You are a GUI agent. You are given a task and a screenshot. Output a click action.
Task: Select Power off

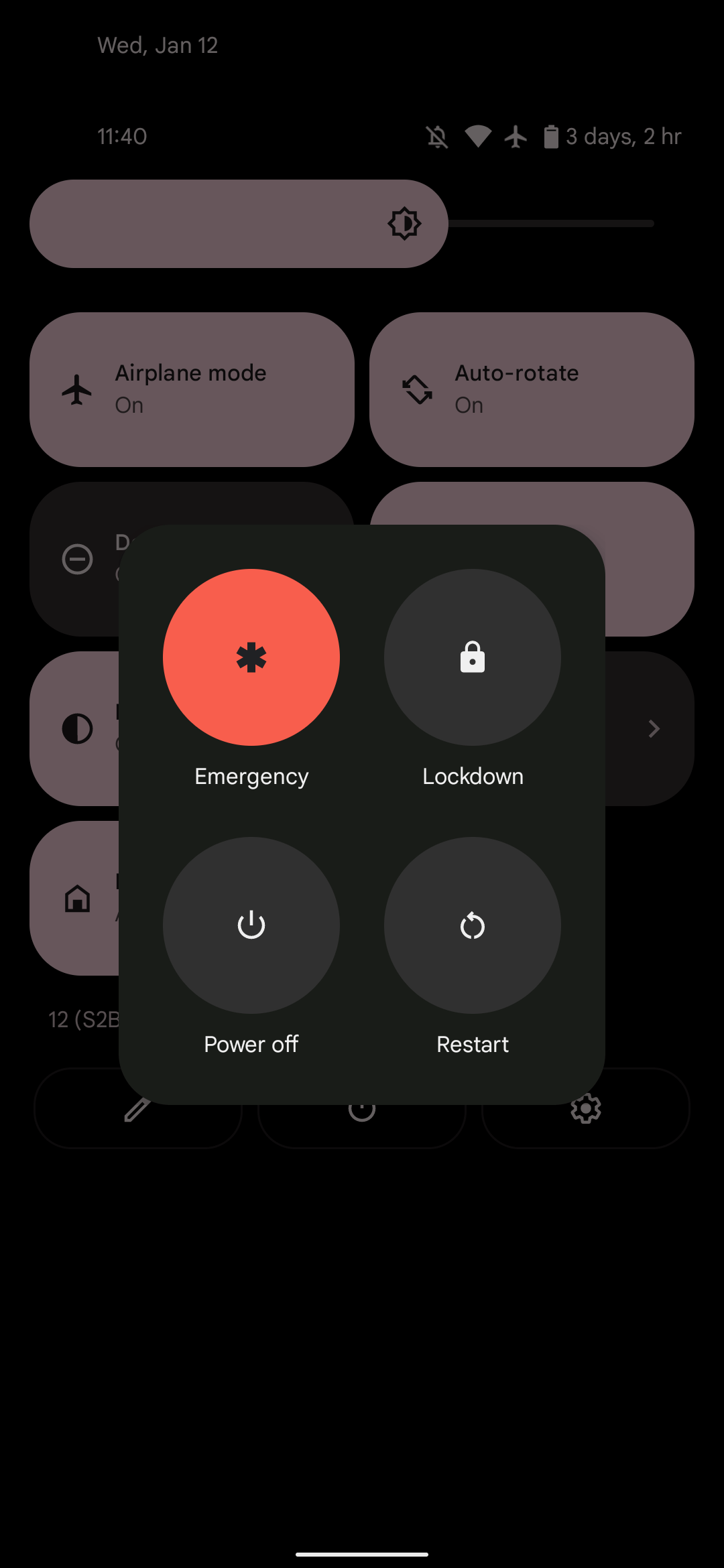click(251, 925)
